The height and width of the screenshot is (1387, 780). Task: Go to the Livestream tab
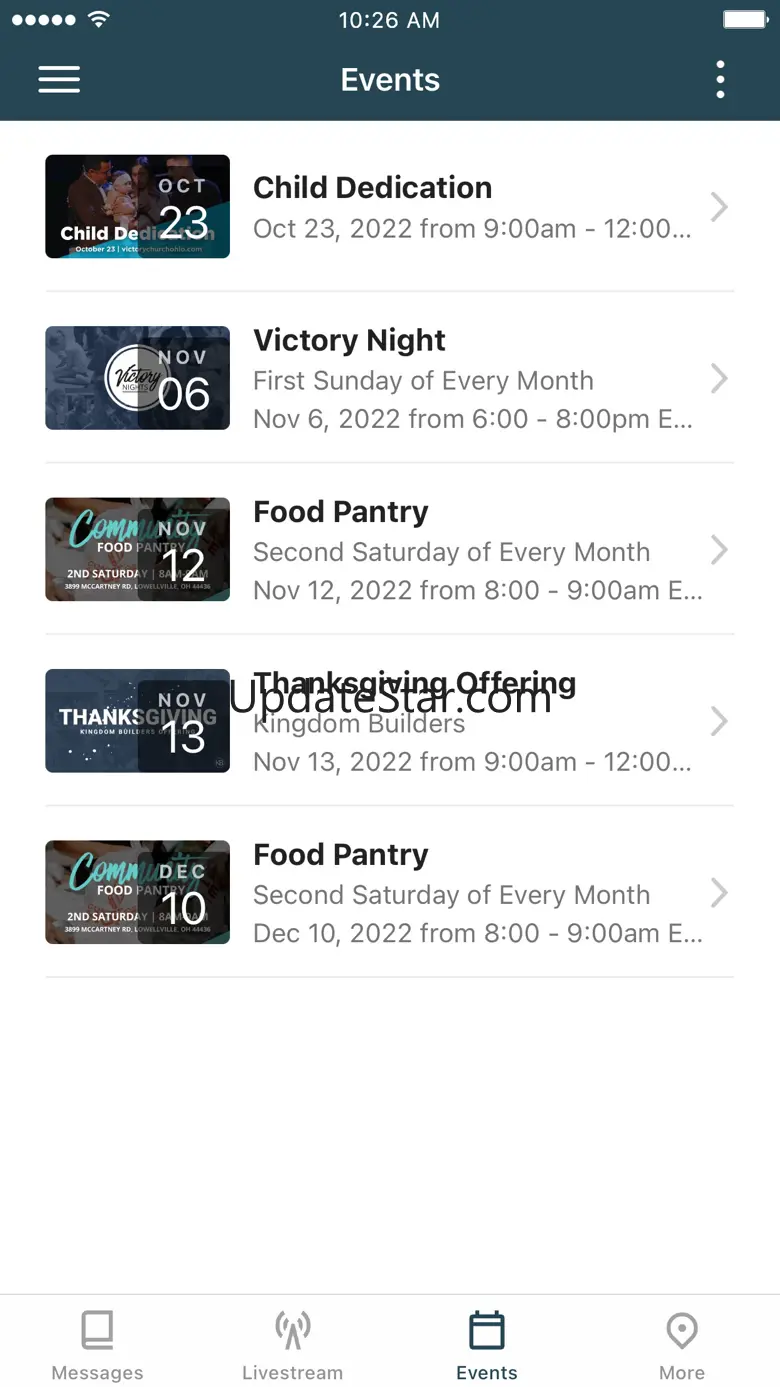click(292, 1345)
